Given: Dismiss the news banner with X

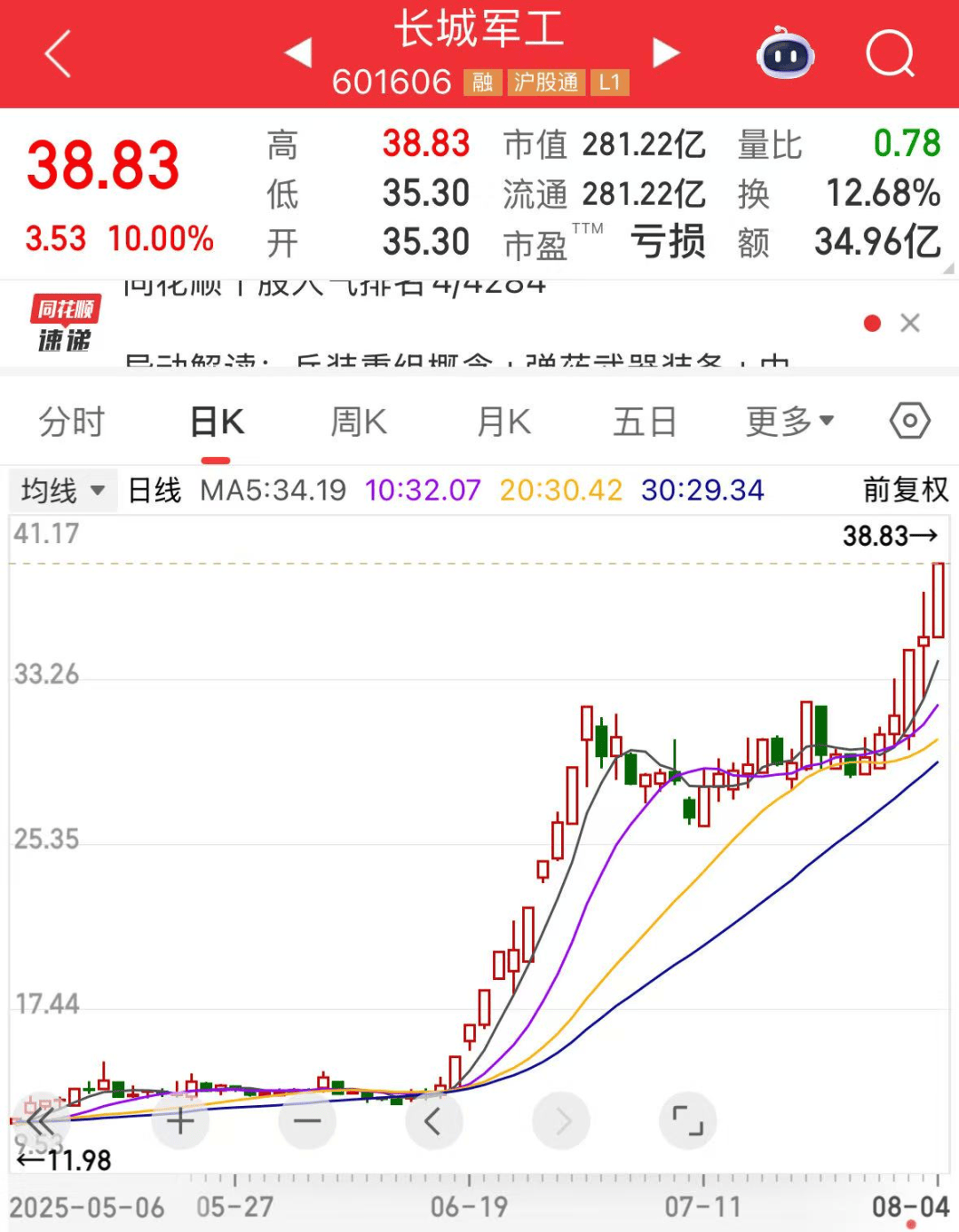Looking at the screenshot, I should tap(910, 323).
